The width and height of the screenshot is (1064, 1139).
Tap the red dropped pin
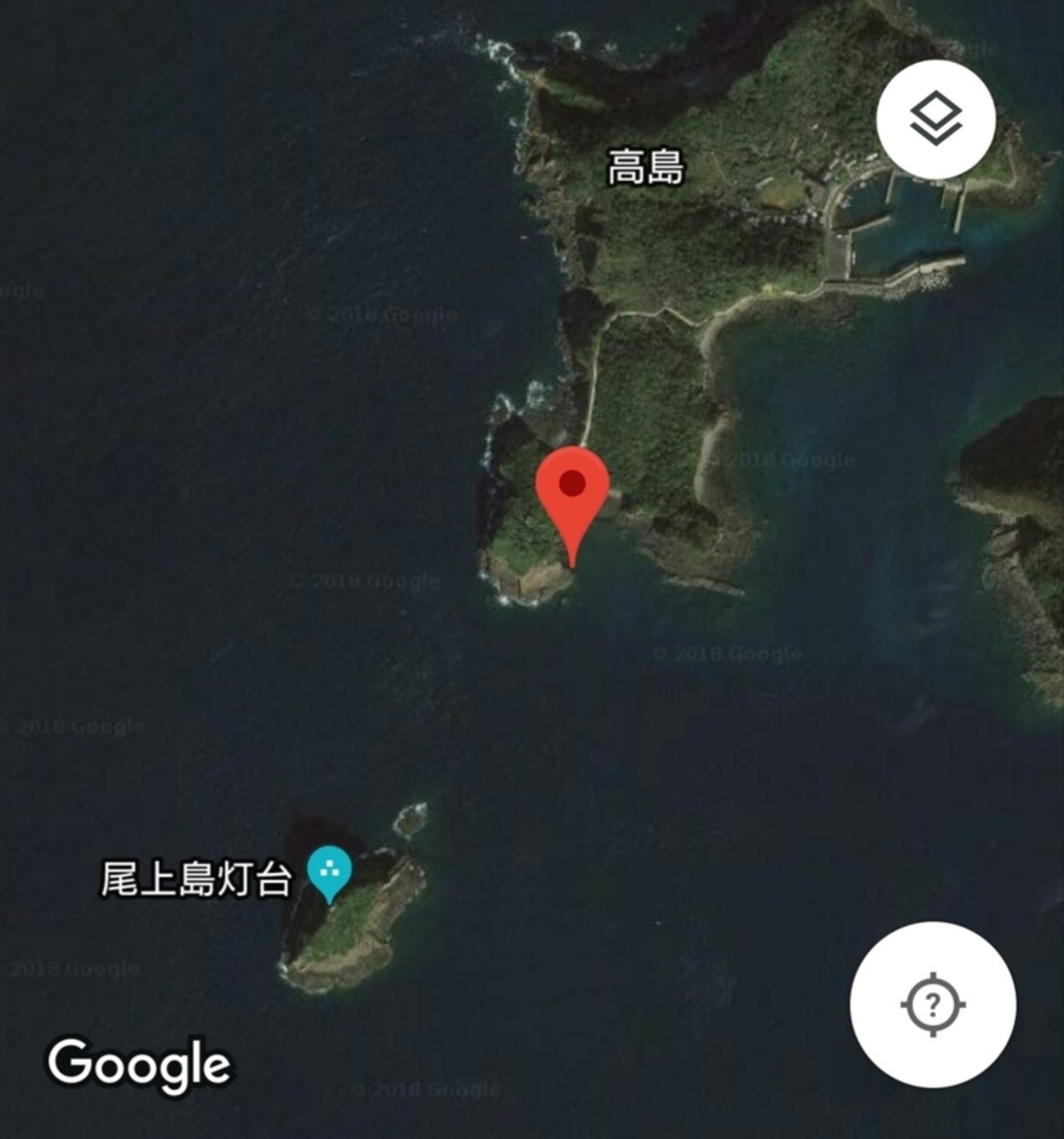572,487
